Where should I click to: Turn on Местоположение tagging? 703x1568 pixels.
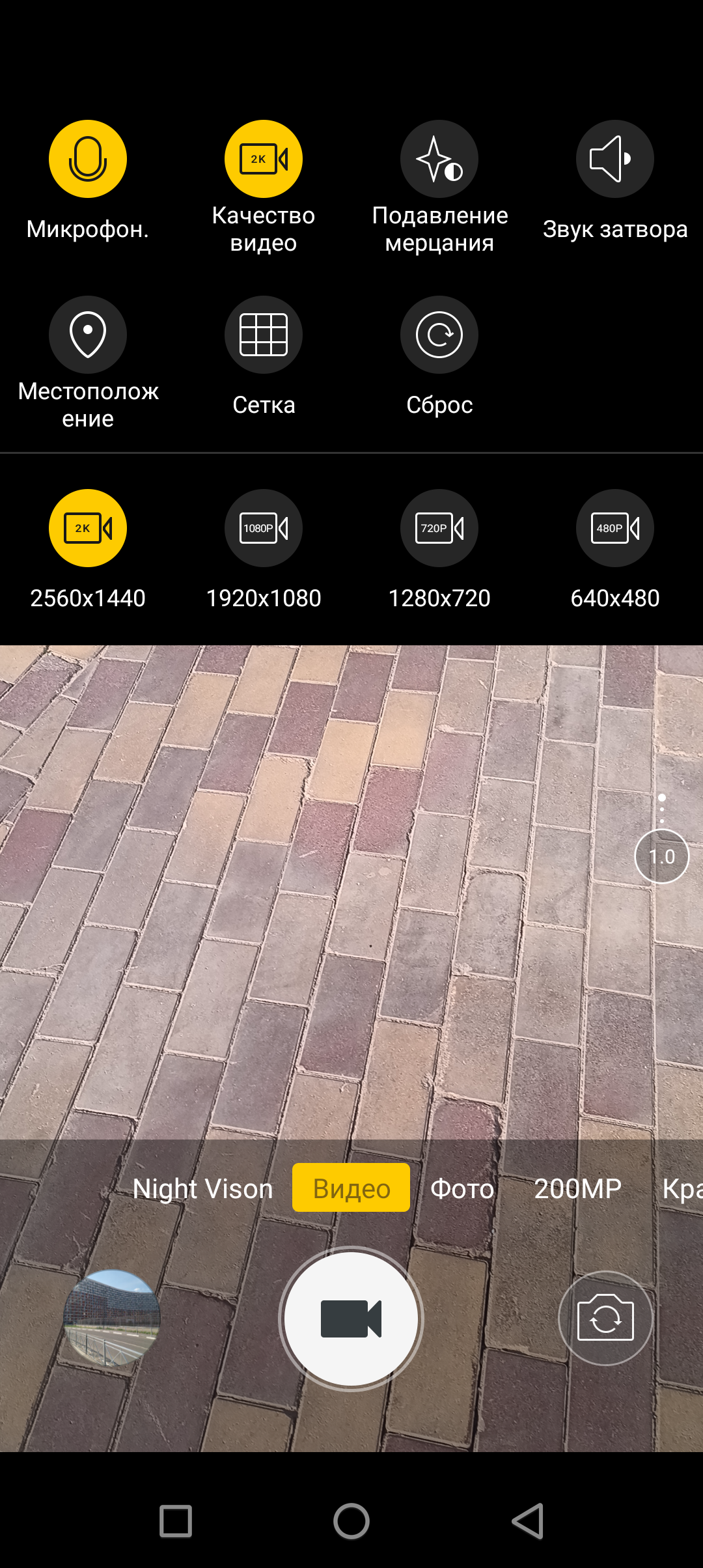[x=88, y=335]
